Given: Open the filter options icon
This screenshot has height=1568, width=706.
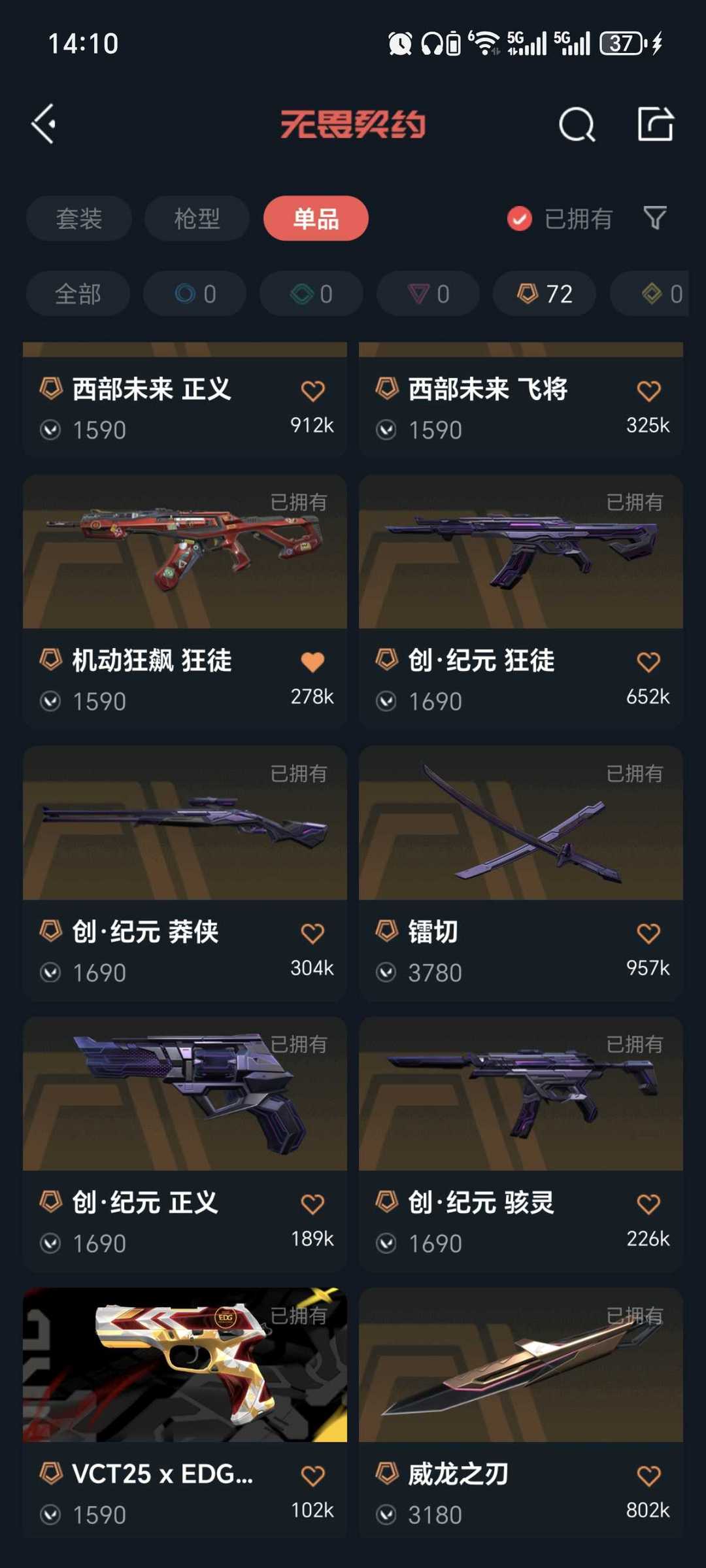Looking at the screenshot, I should [656, 218].
